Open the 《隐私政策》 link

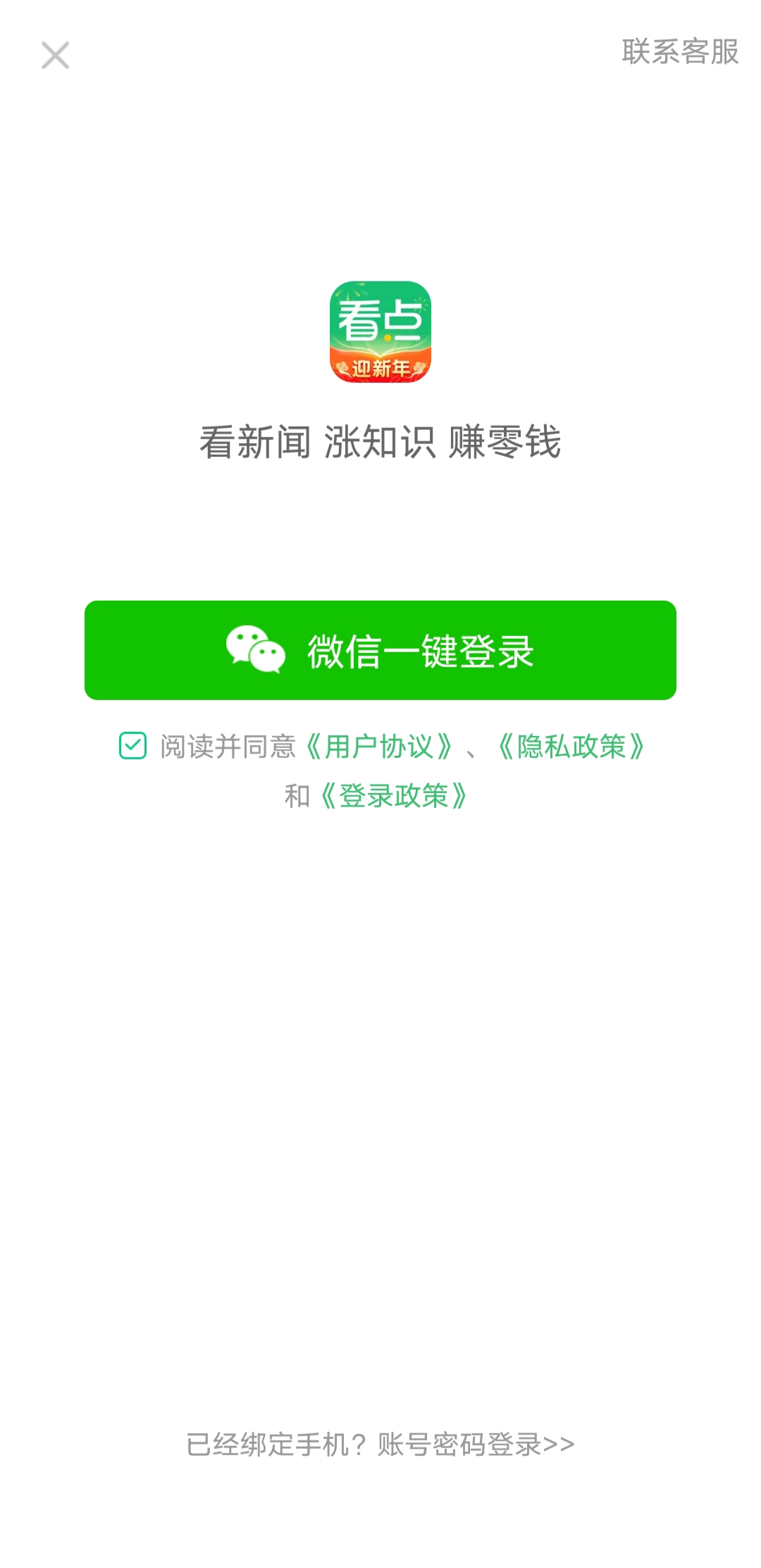tap(571, 747)
